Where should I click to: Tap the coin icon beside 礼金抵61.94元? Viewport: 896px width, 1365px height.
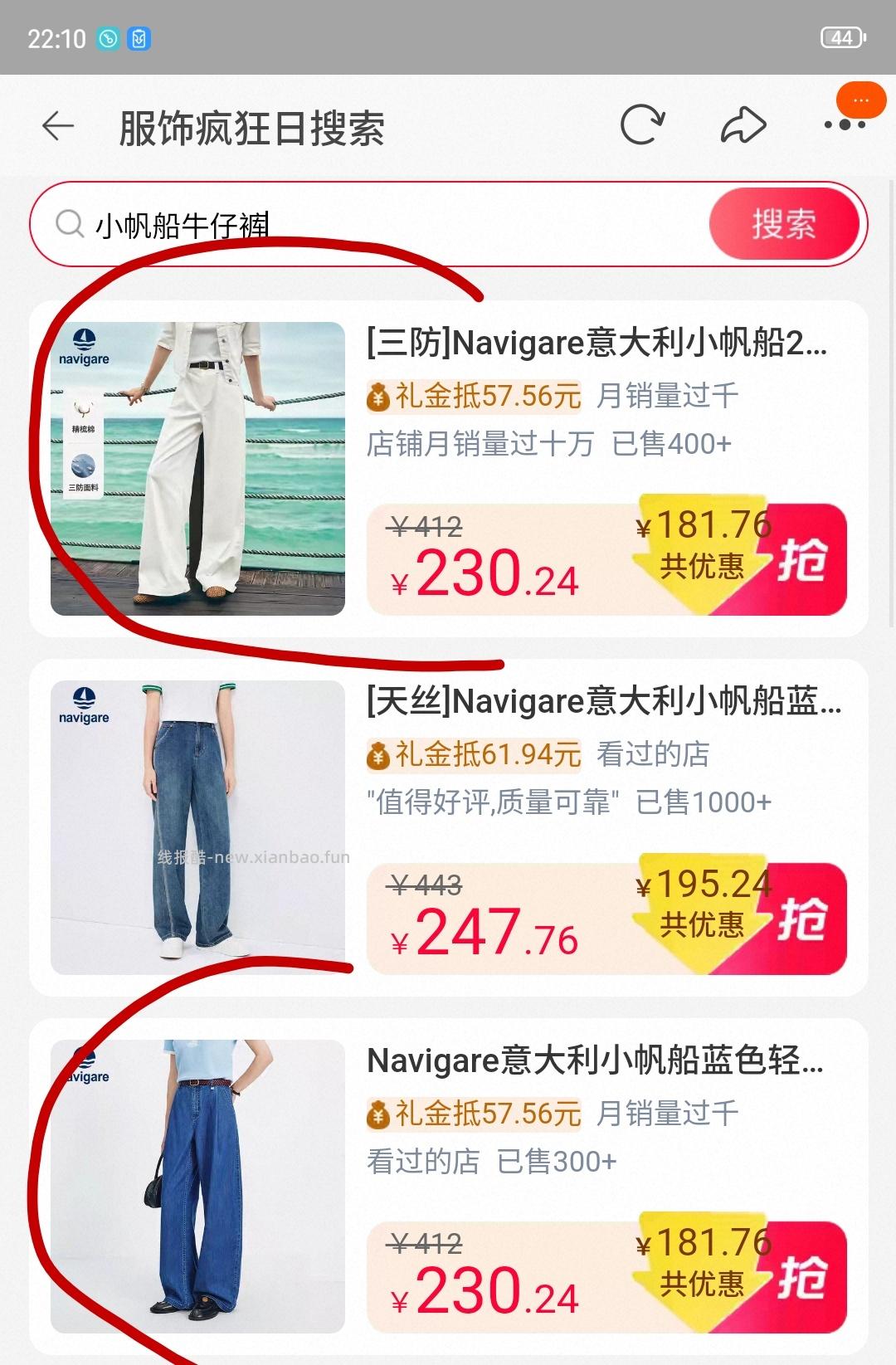point(378,755)
